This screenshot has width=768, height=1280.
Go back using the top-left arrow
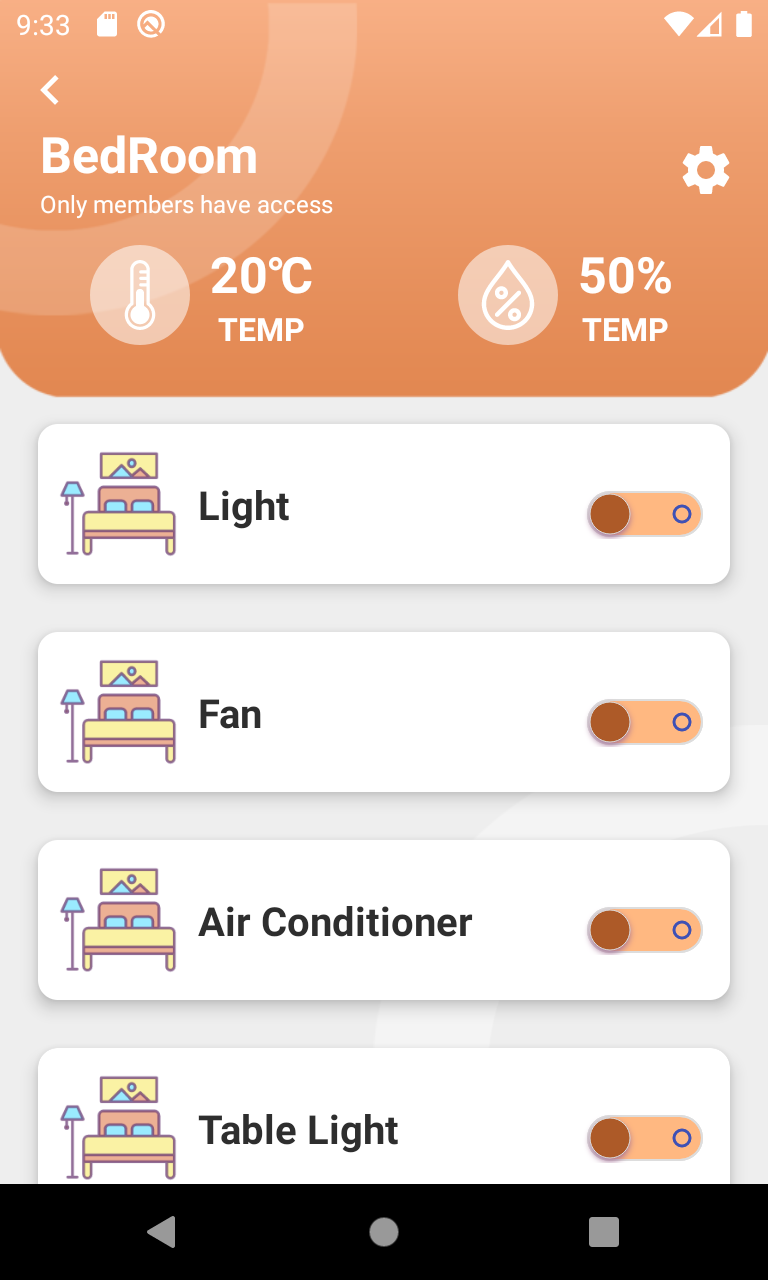point(50,90)
